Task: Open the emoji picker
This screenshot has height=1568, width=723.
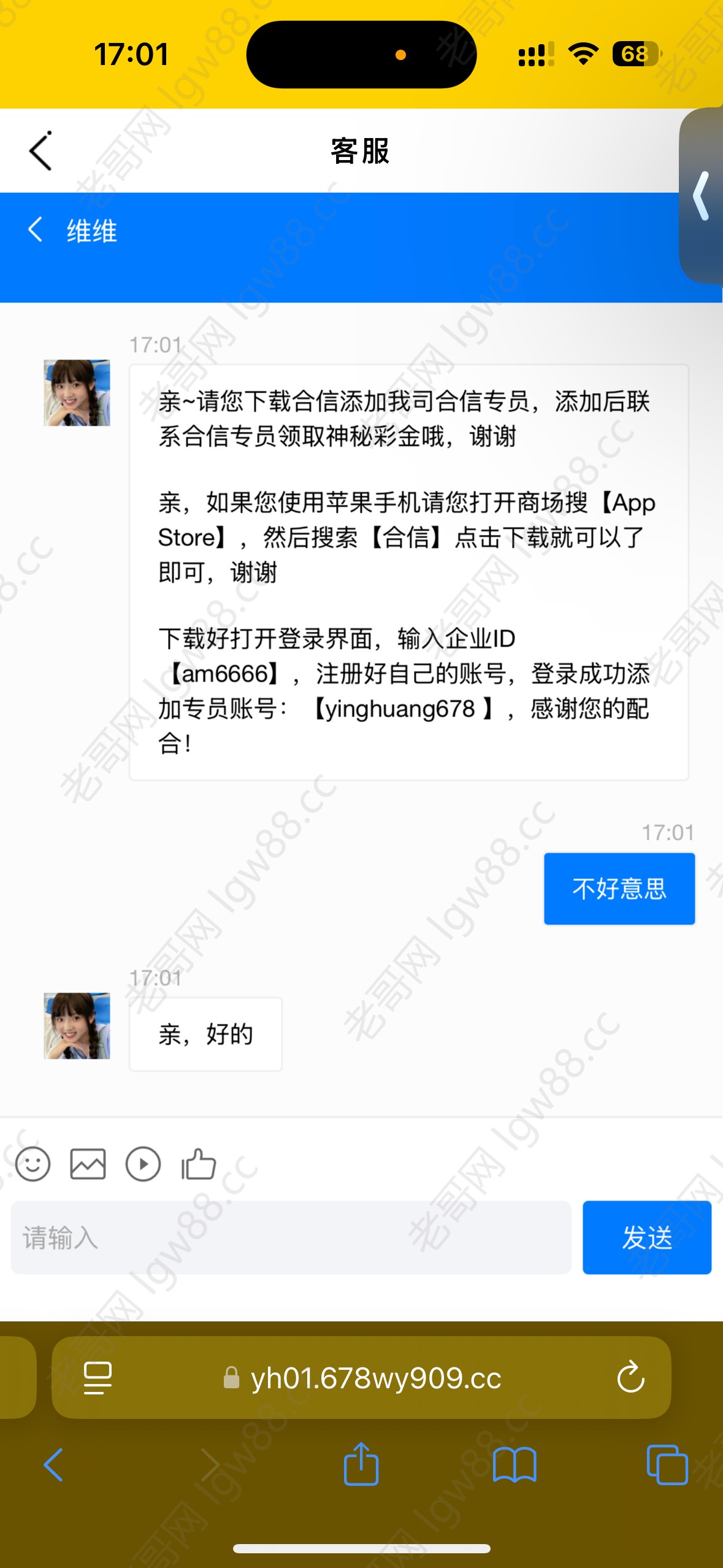Action: point(33,1164)
